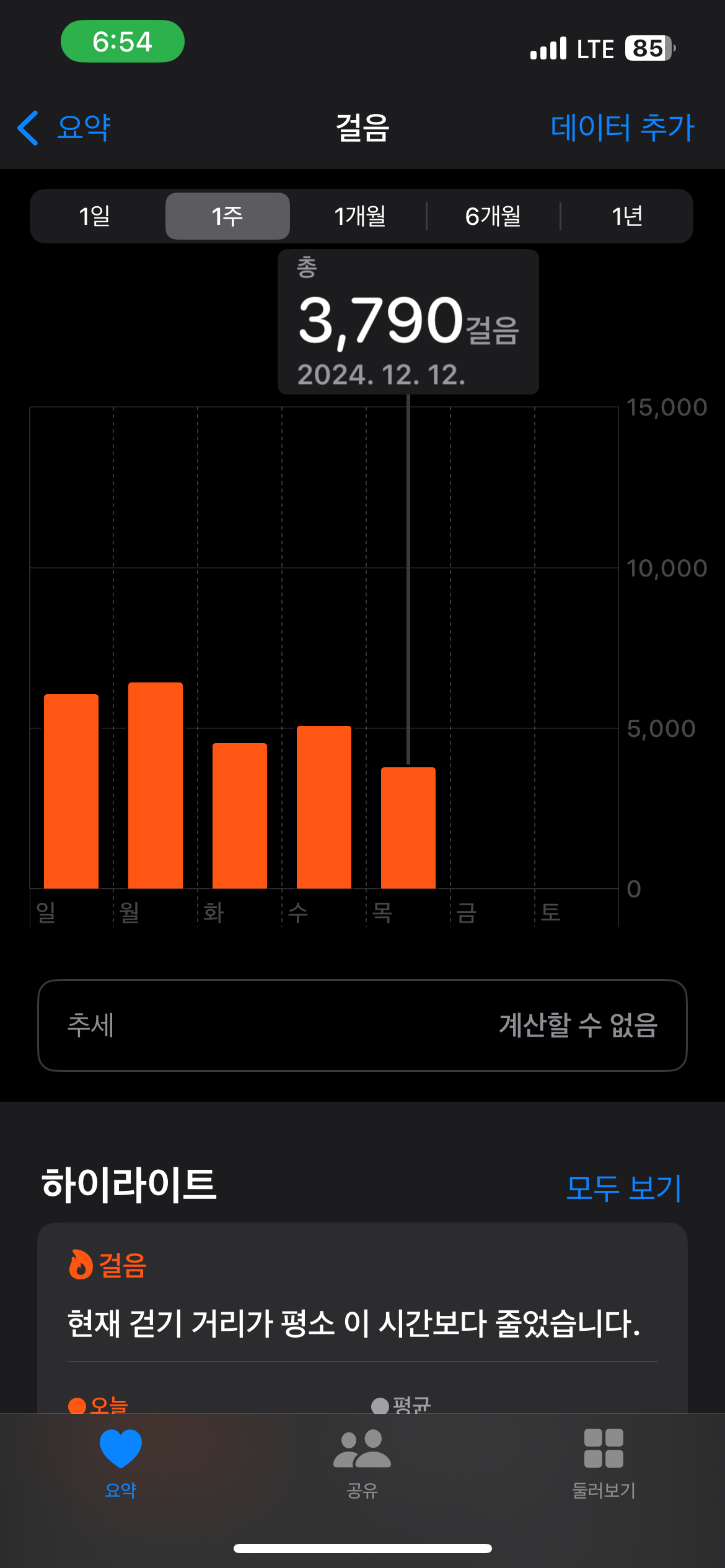
Task: Show the 6개월 chart
Action: click(x=493, y=216)
